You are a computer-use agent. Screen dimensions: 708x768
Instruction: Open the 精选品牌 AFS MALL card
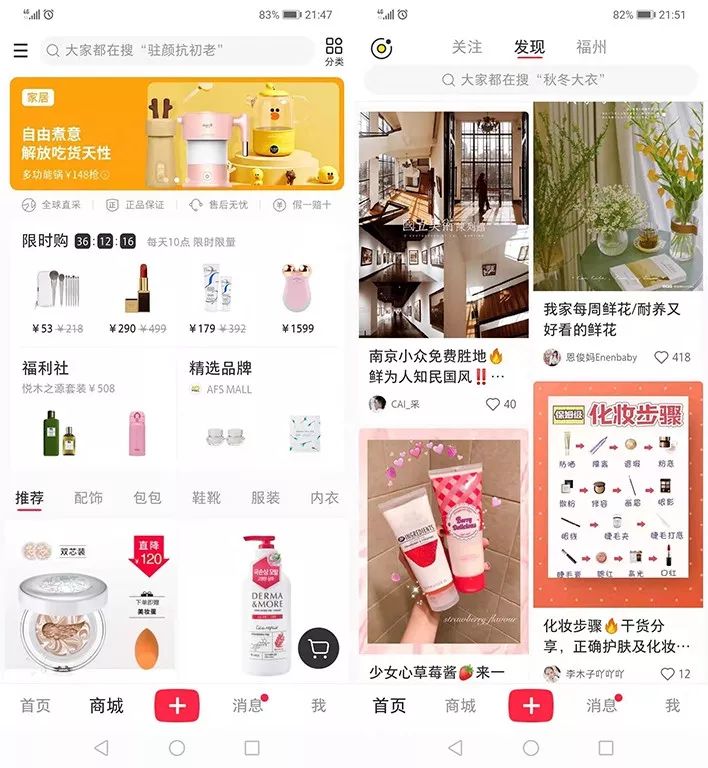(263, 408)
